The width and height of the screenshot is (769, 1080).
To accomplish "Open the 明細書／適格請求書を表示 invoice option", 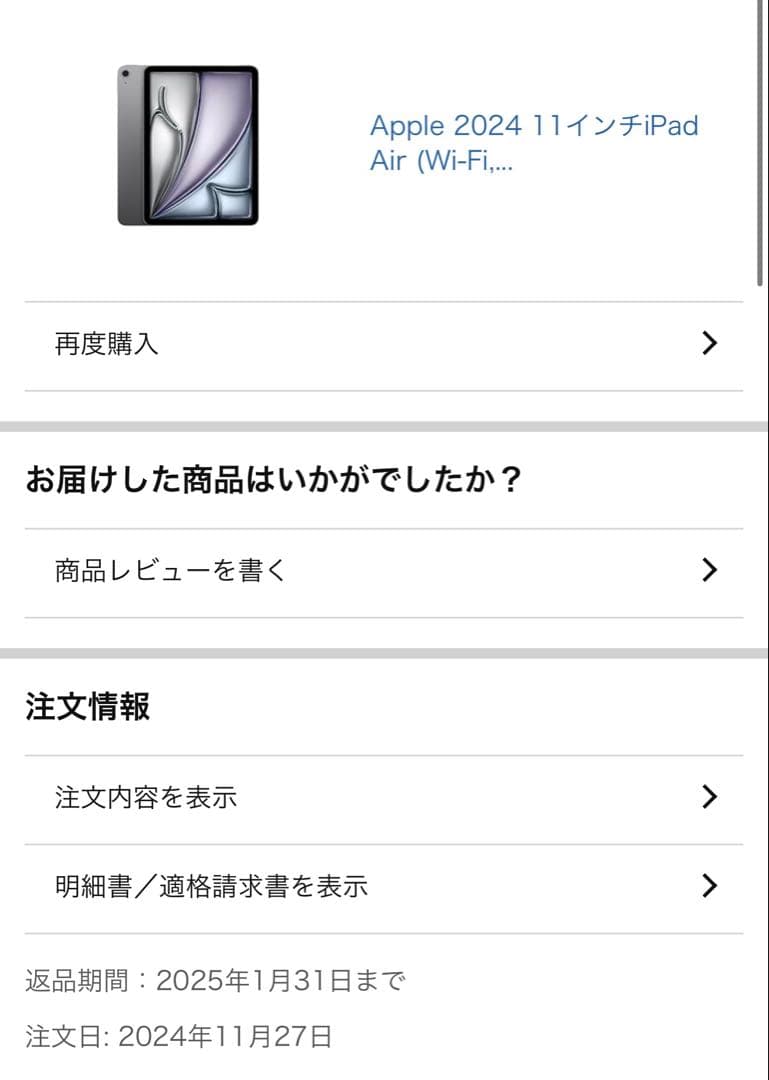I will [212, 885].
